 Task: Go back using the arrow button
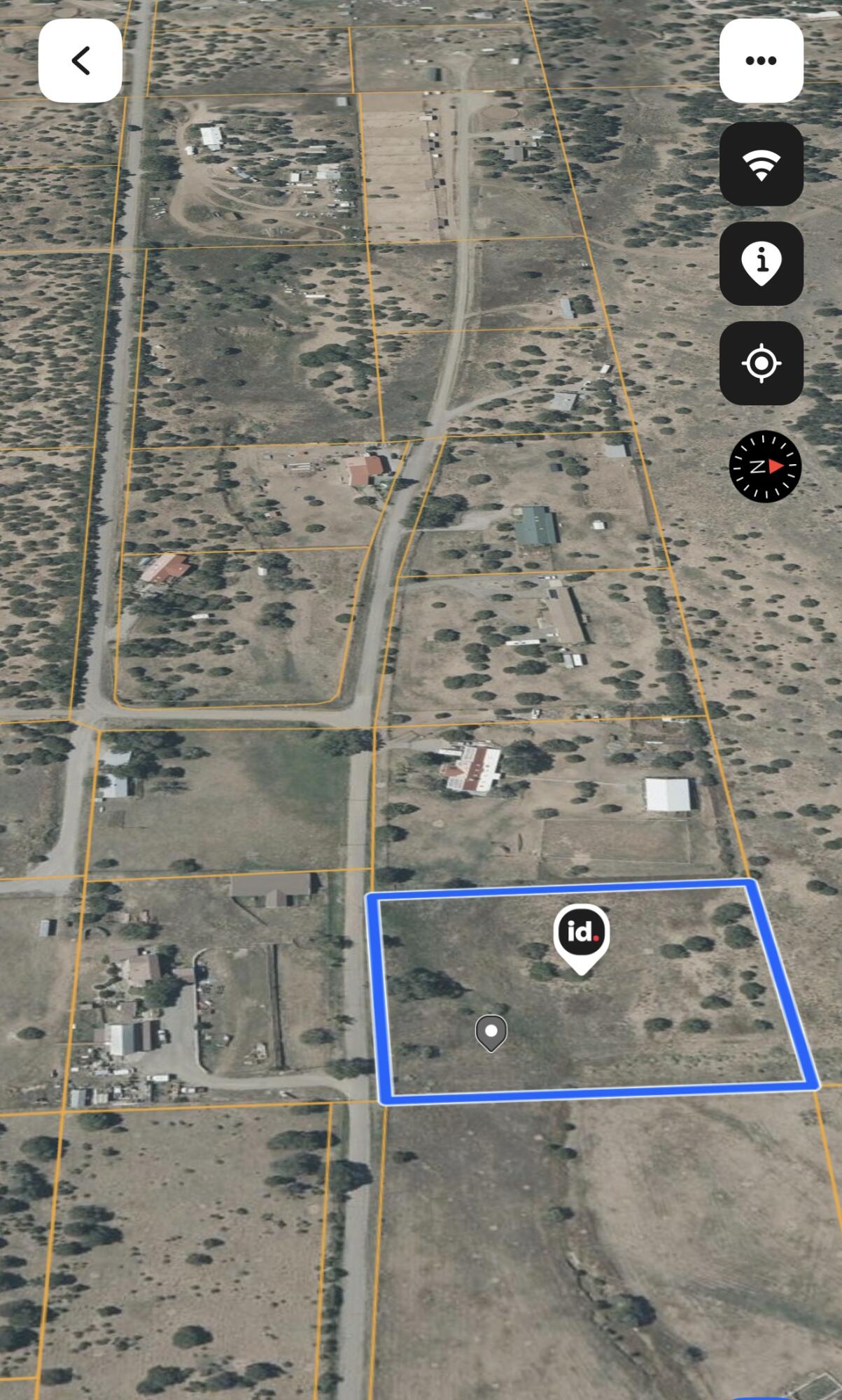click(x=80, y=61)
